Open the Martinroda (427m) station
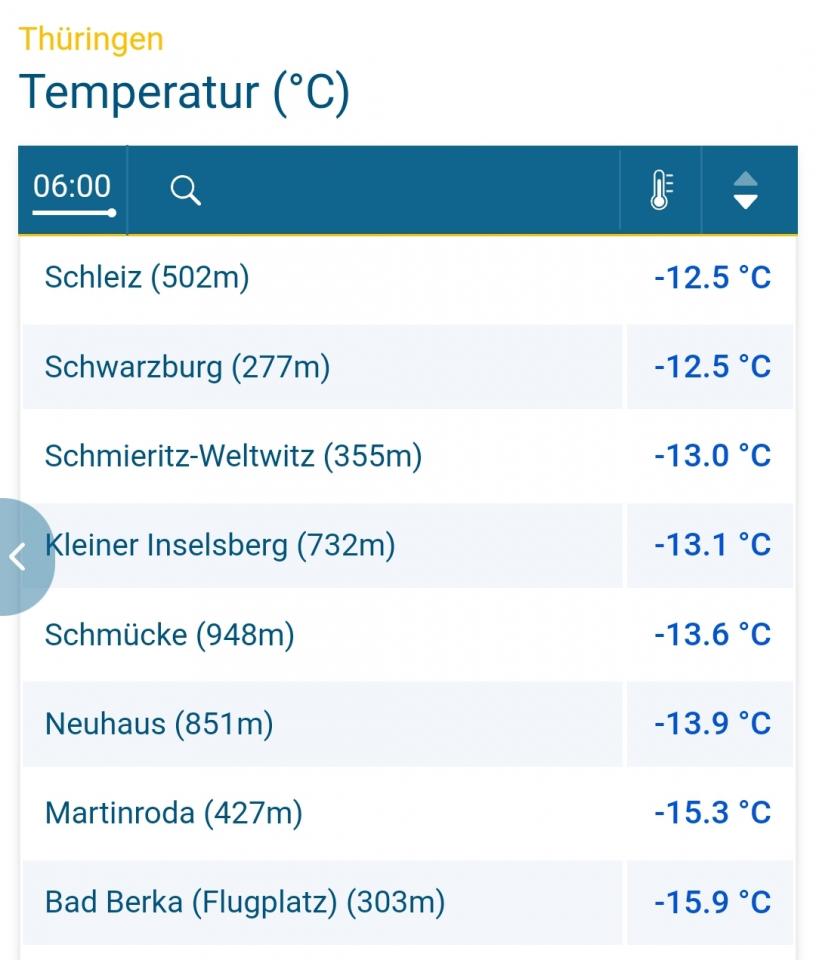This screenshot has width=816, height=960. tap(173, 813)
